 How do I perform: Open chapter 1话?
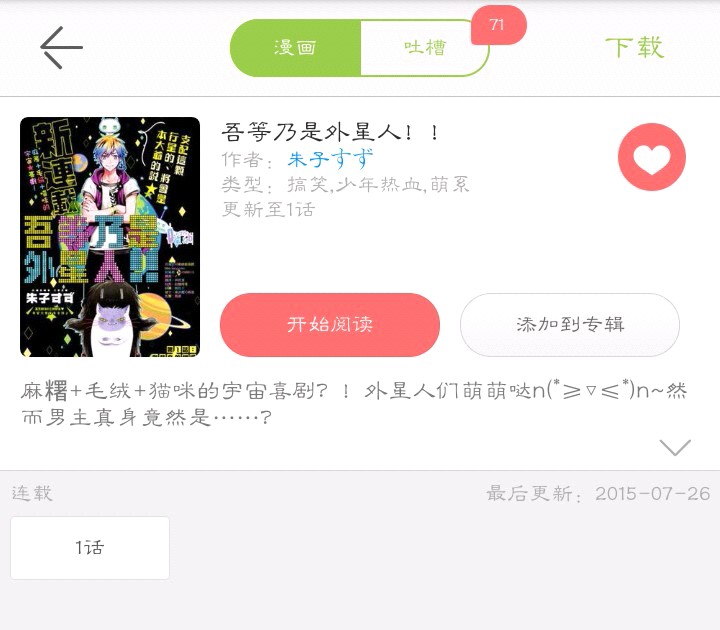90,548
